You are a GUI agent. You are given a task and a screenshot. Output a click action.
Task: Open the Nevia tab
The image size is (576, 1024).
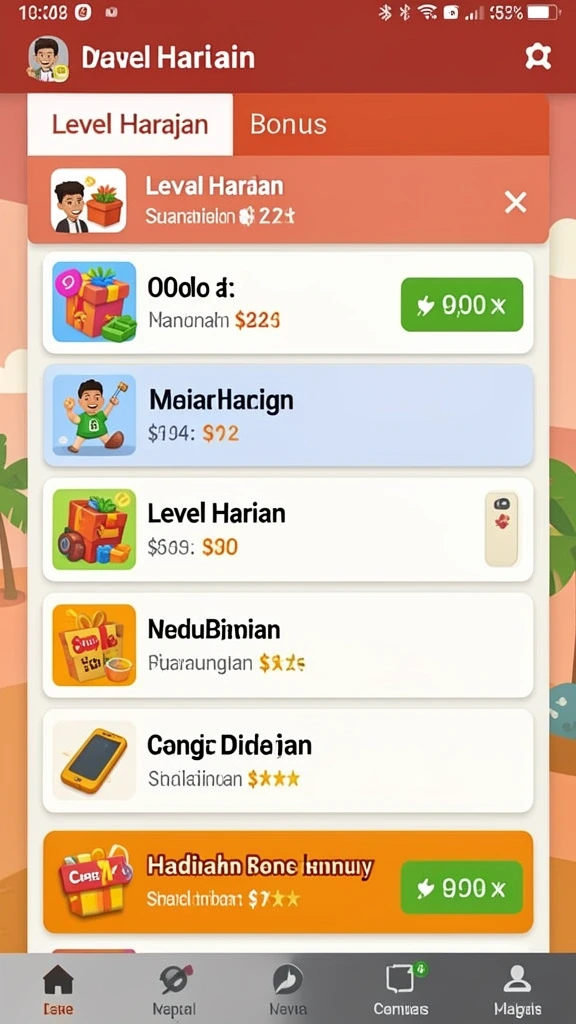coord(288,989)
